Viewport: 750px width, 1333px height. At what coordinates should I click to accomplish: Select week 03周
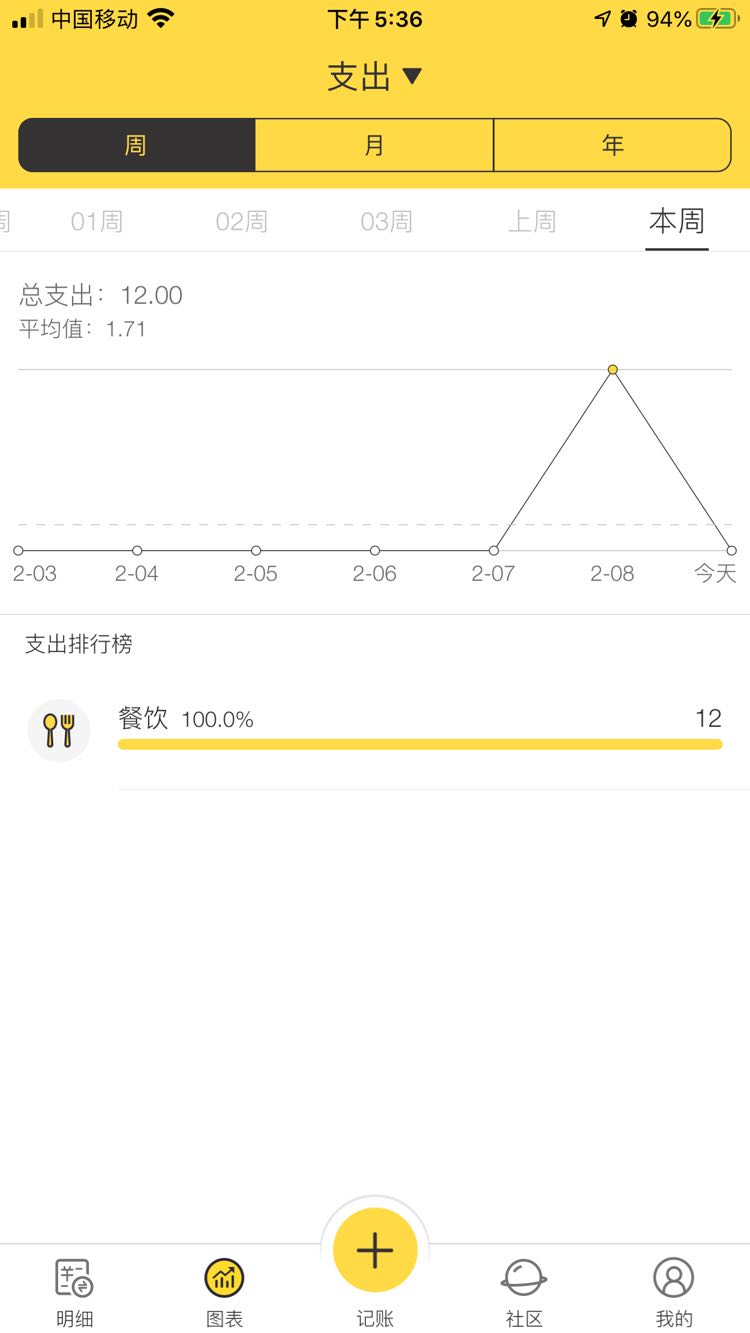click(x=387, y=222)
